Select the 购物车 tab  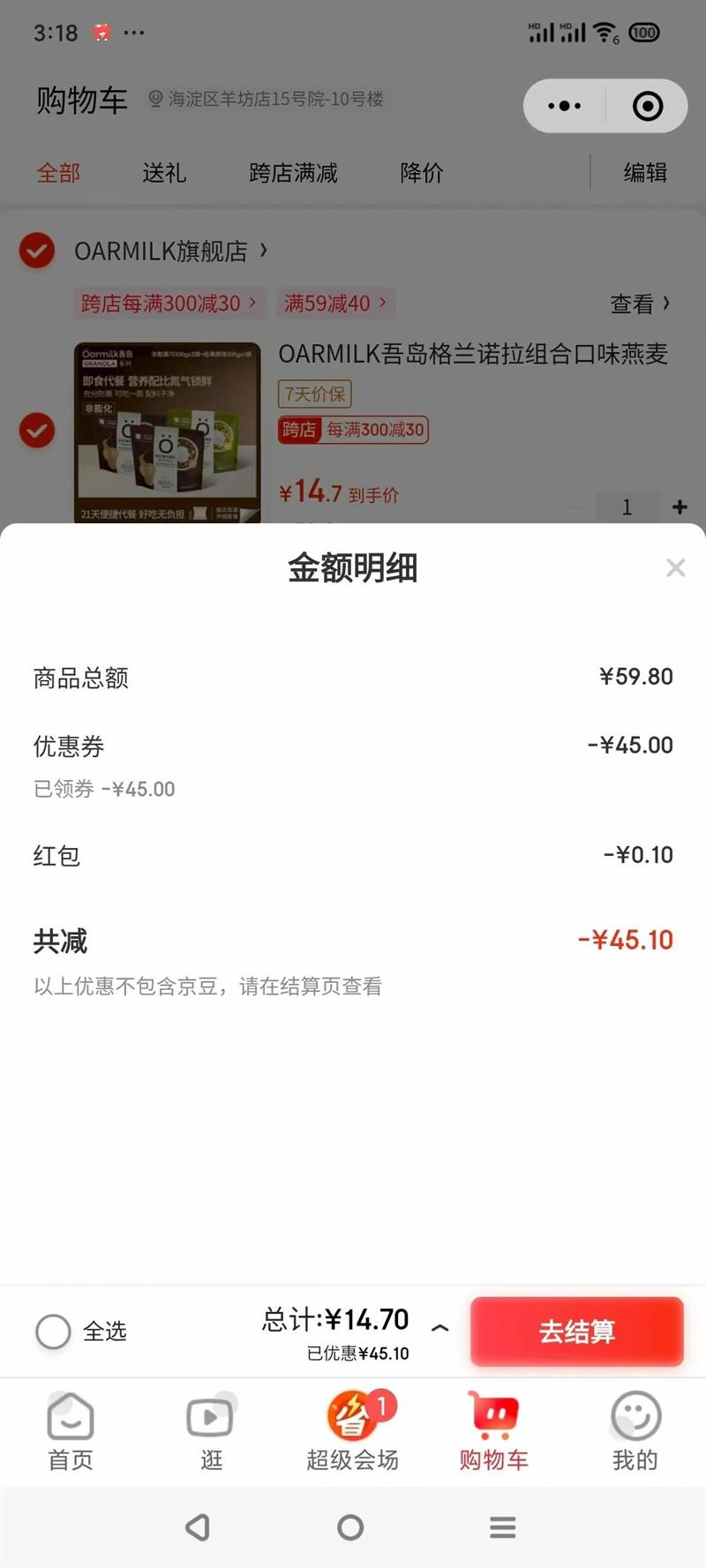(493, 1431)
